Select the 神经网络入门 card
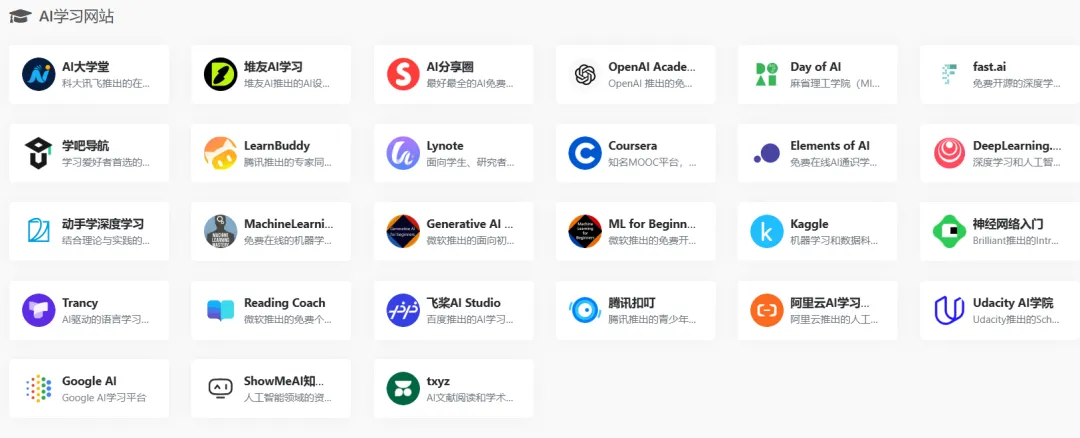The height and width of the screenshot is (438, 1080). [1000, 231]
